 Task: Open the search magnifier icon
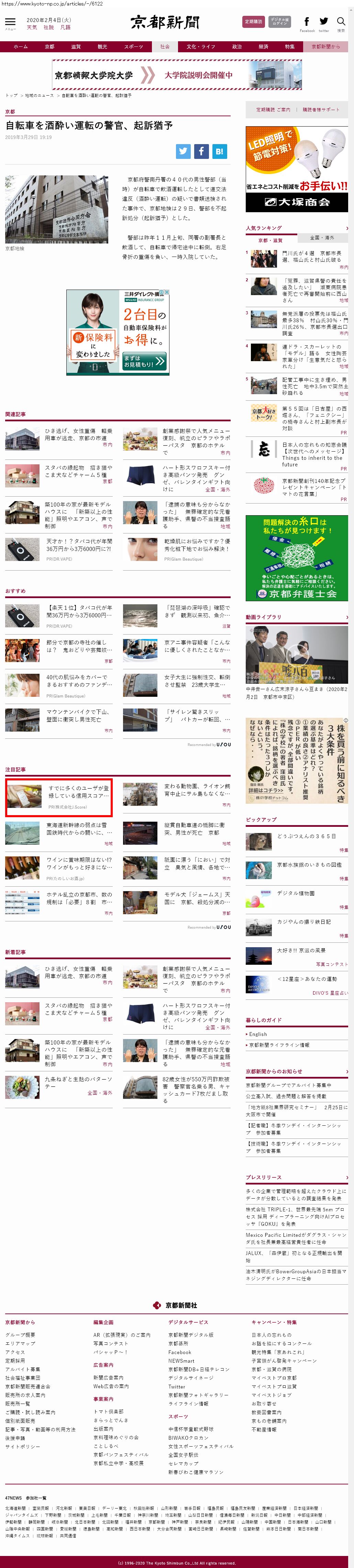tap(341, 22)
